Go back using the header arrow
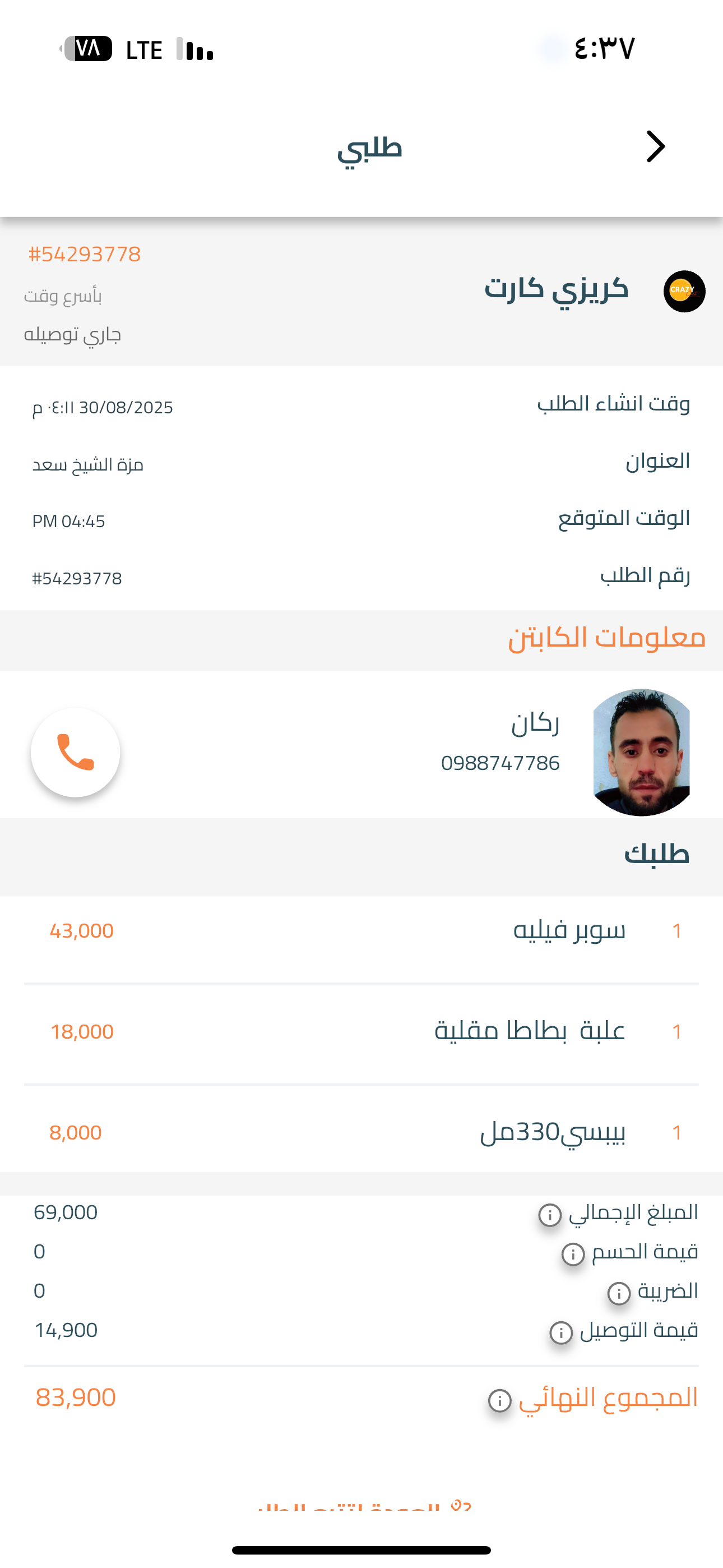The image size is (723, 1568). pyautogui.click(x=655, y=147)
